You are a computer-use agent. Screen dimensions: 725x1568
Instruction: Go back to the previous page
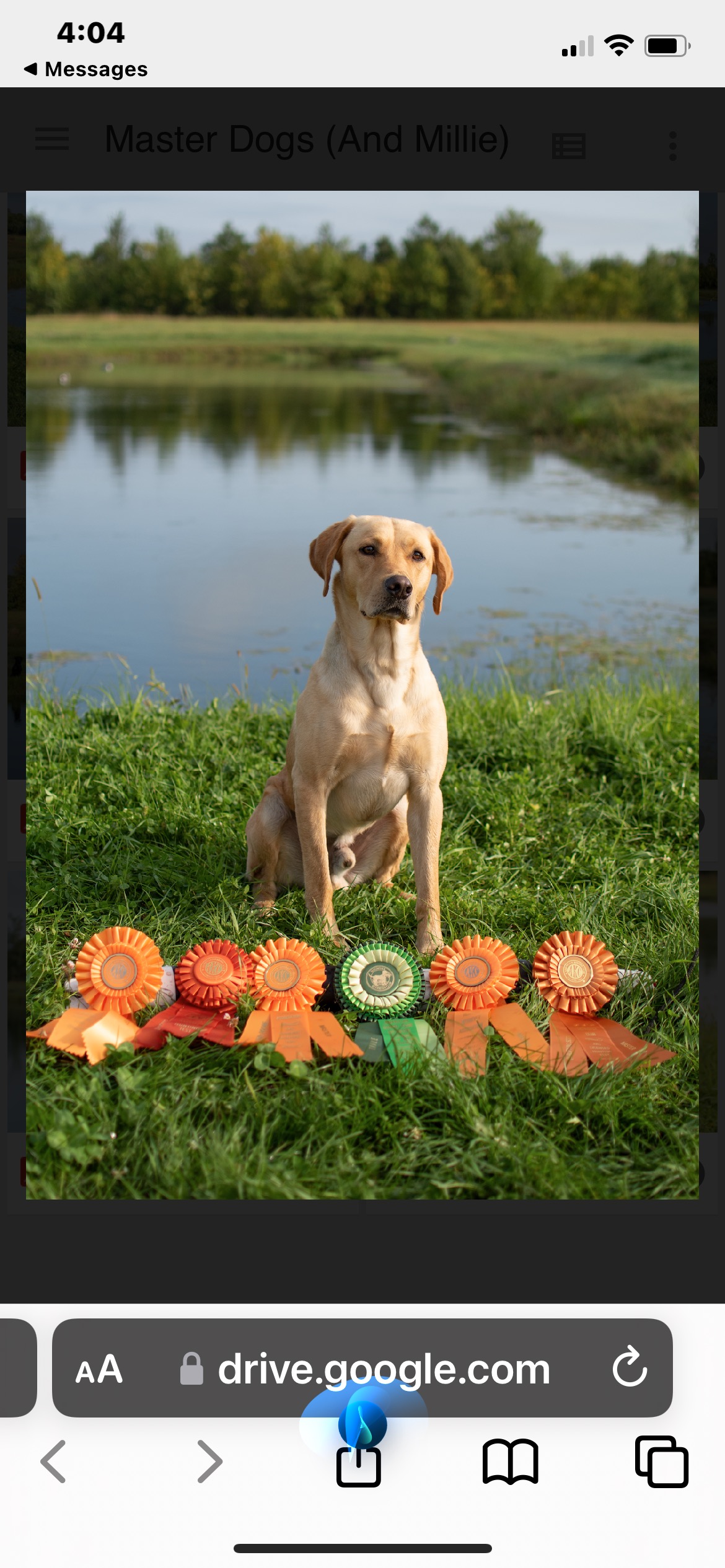pos(53,1461)
